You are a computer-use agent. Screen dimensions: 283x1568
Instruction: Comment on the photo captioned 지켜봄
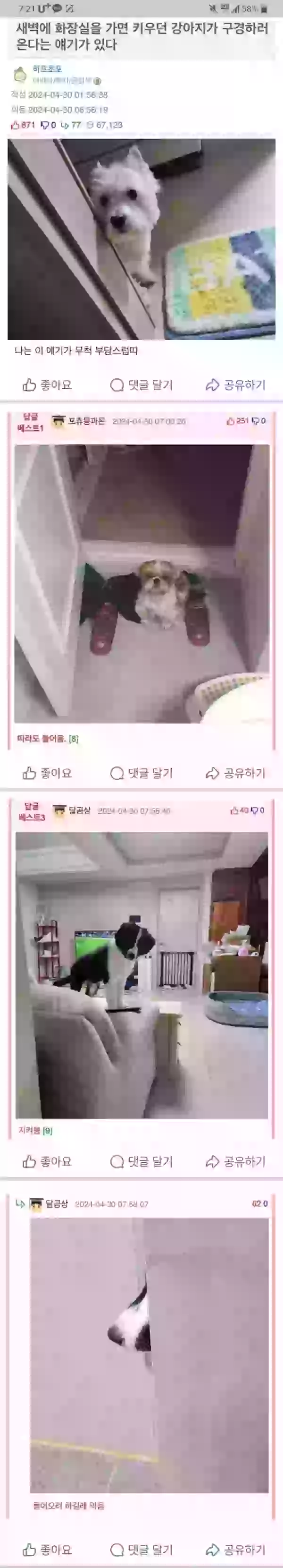click(x=141, y=1161)
